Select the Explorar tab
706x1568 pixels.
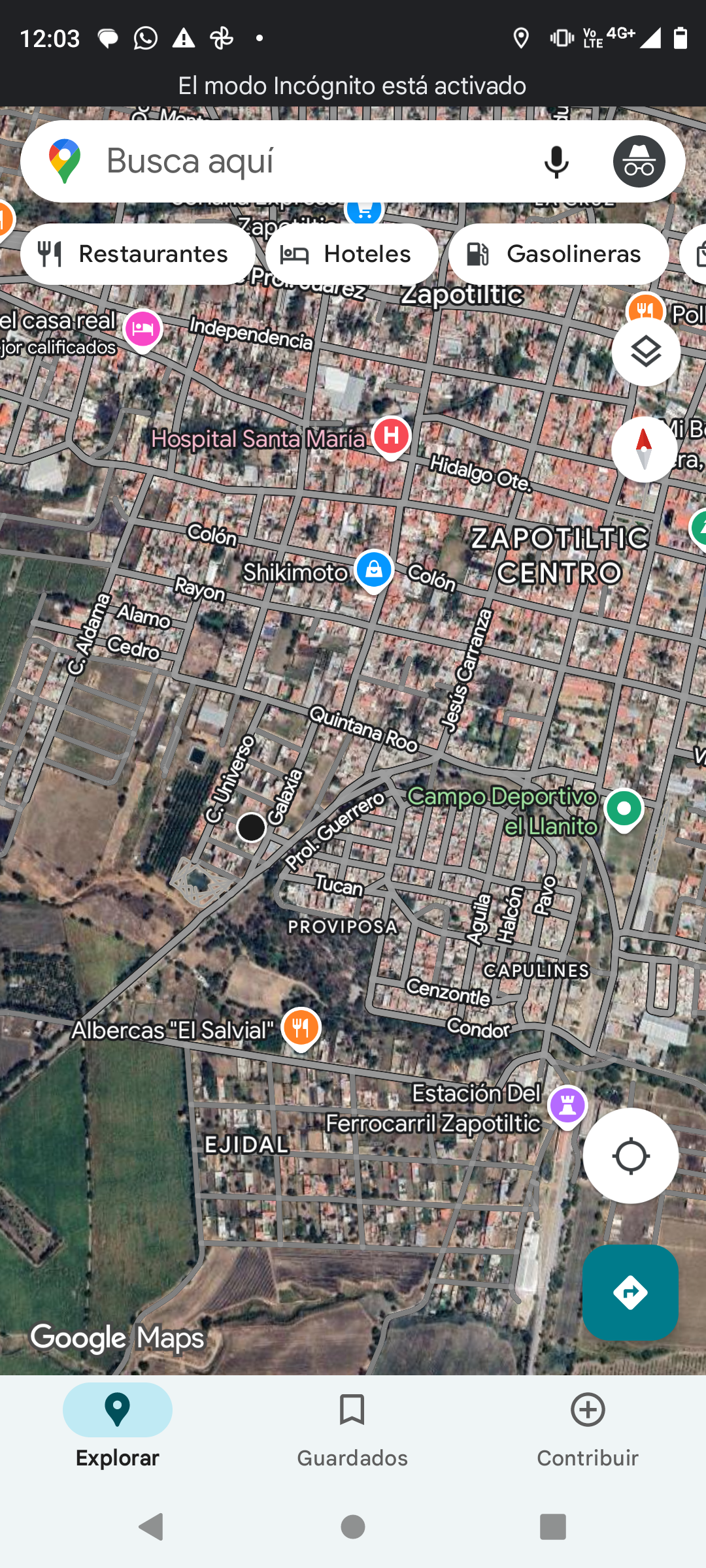point(118,1429)
